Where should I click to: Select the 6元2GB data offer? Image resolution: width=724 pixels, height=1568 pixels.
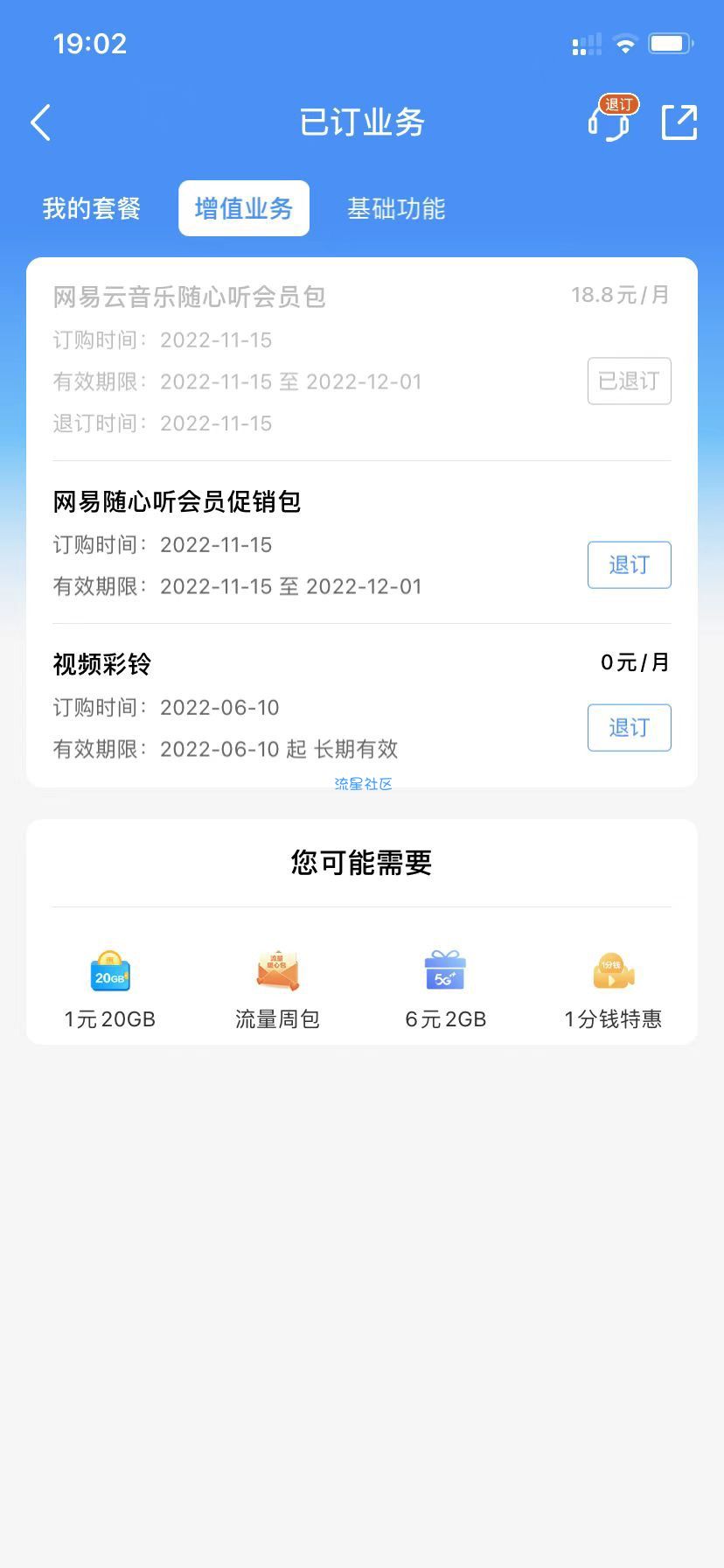click(446, 990)
